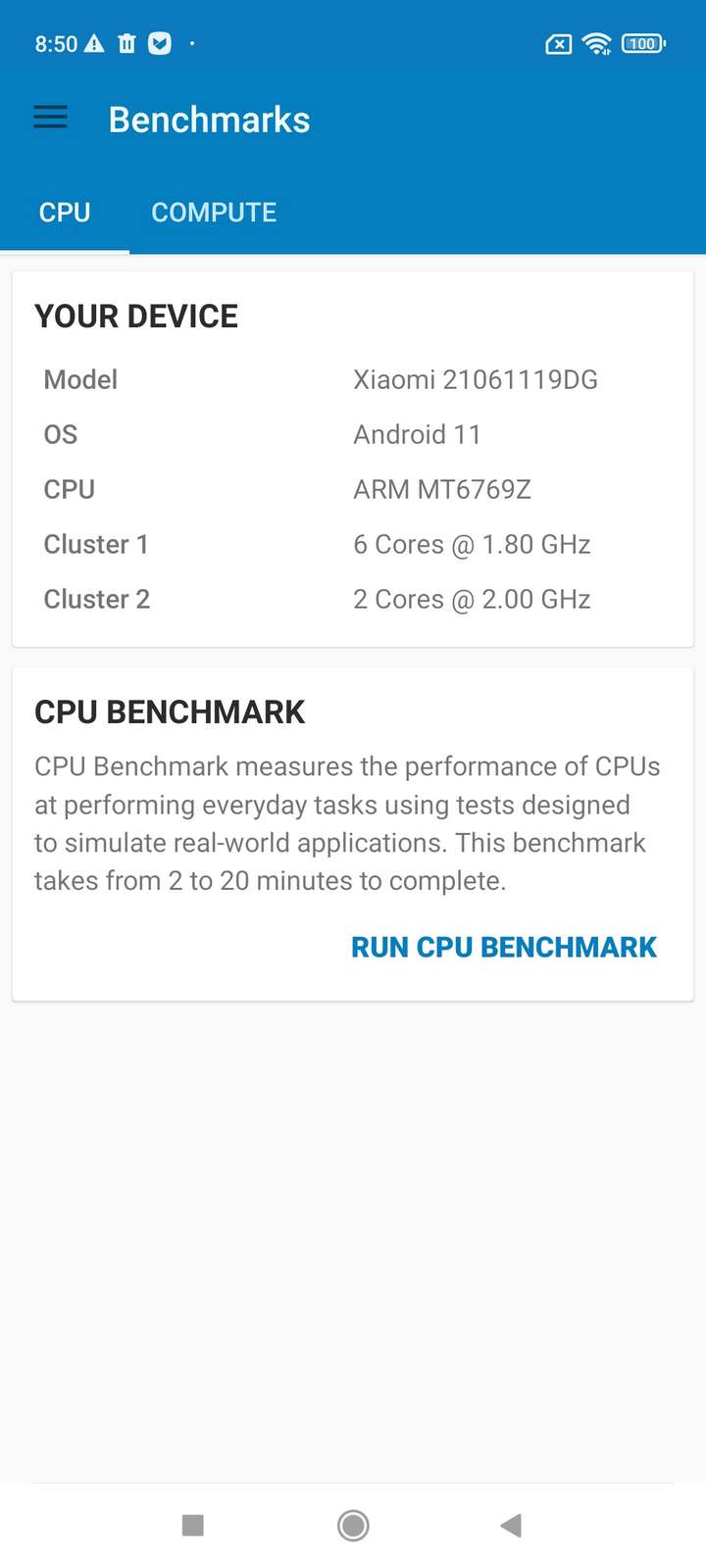Viewport: 706px width, 1568px height.
Task: Open the hamburger navigation menu
Action: [x=51, y=119]
